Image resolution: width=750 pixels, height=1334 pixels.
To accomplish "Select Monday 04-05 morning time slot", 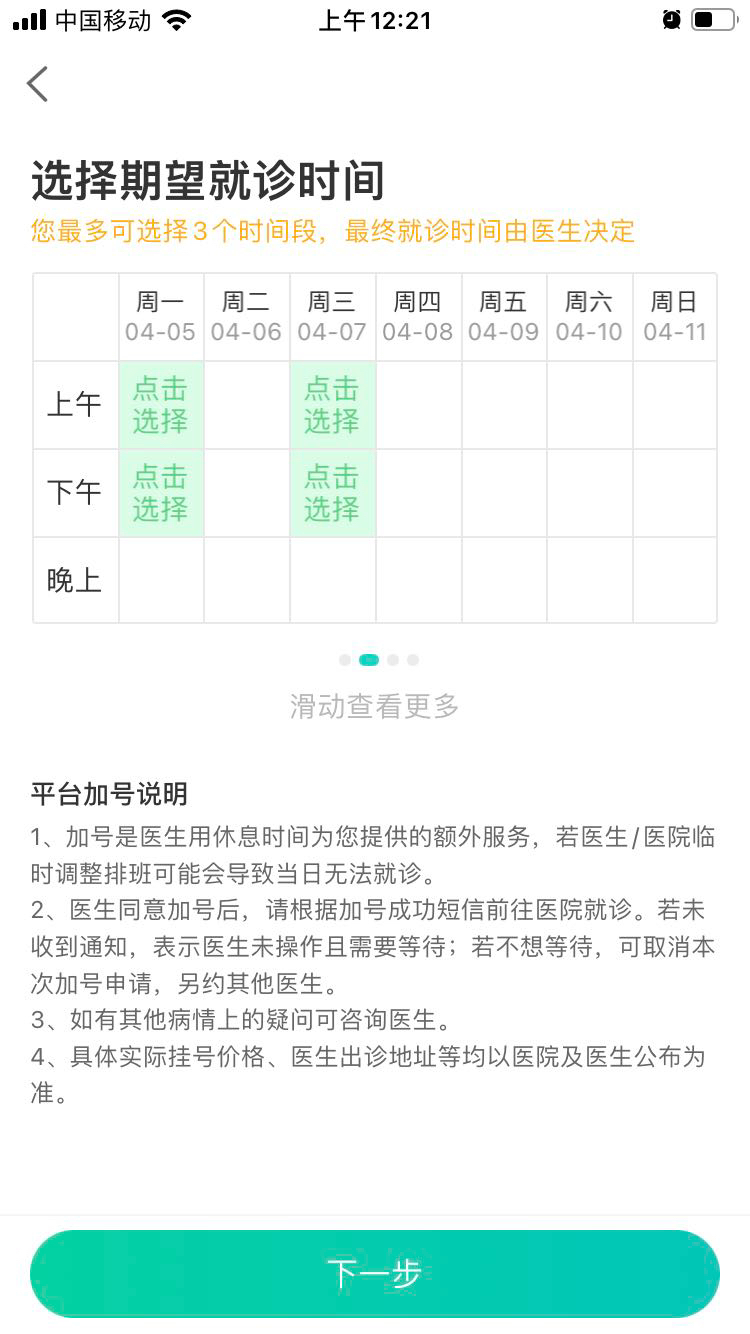I will tap(161, 405).
